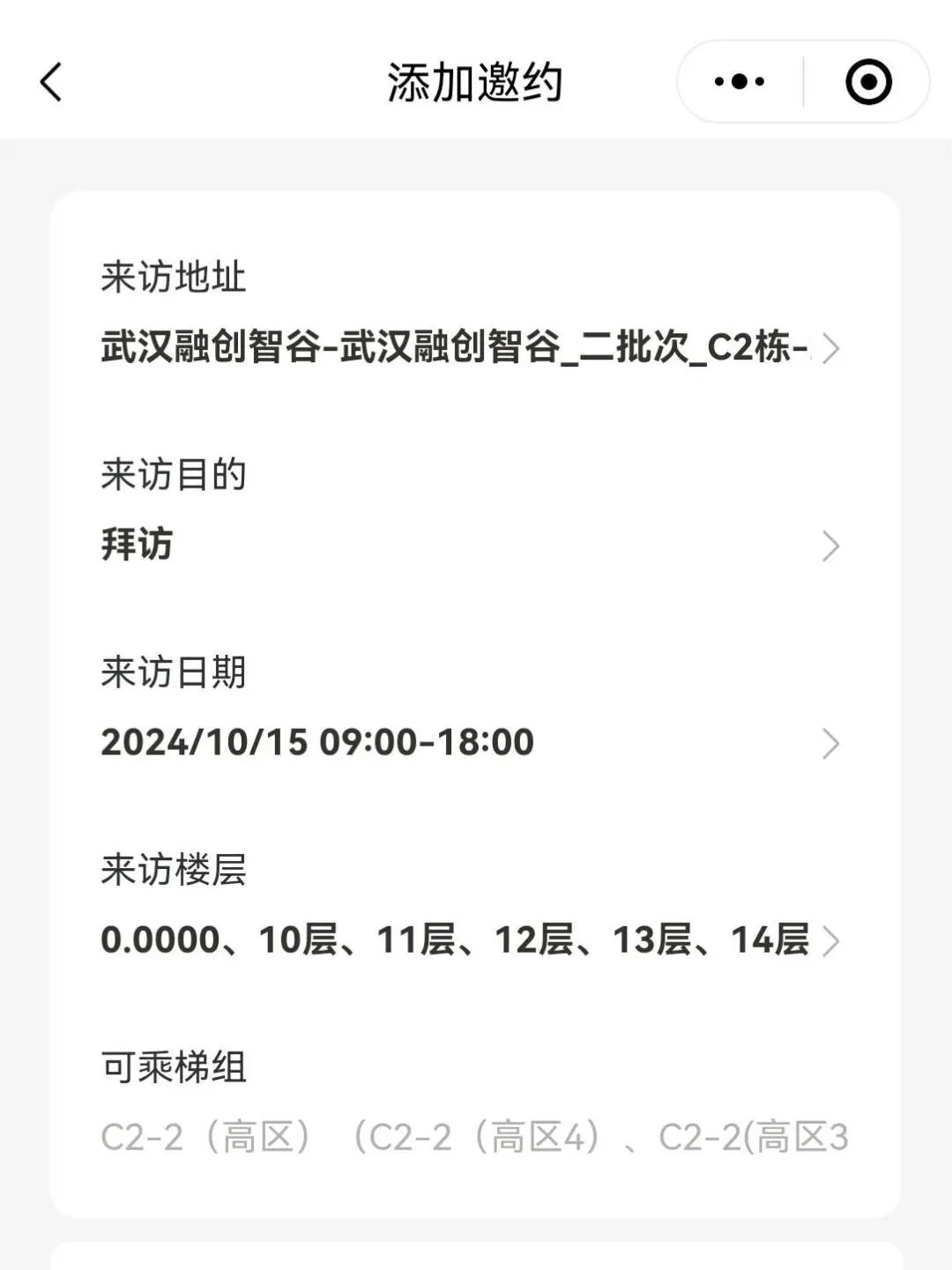Screen dimensions: 952x1270
Task: Close the mini program via target icon
Action: coord(868,82)
